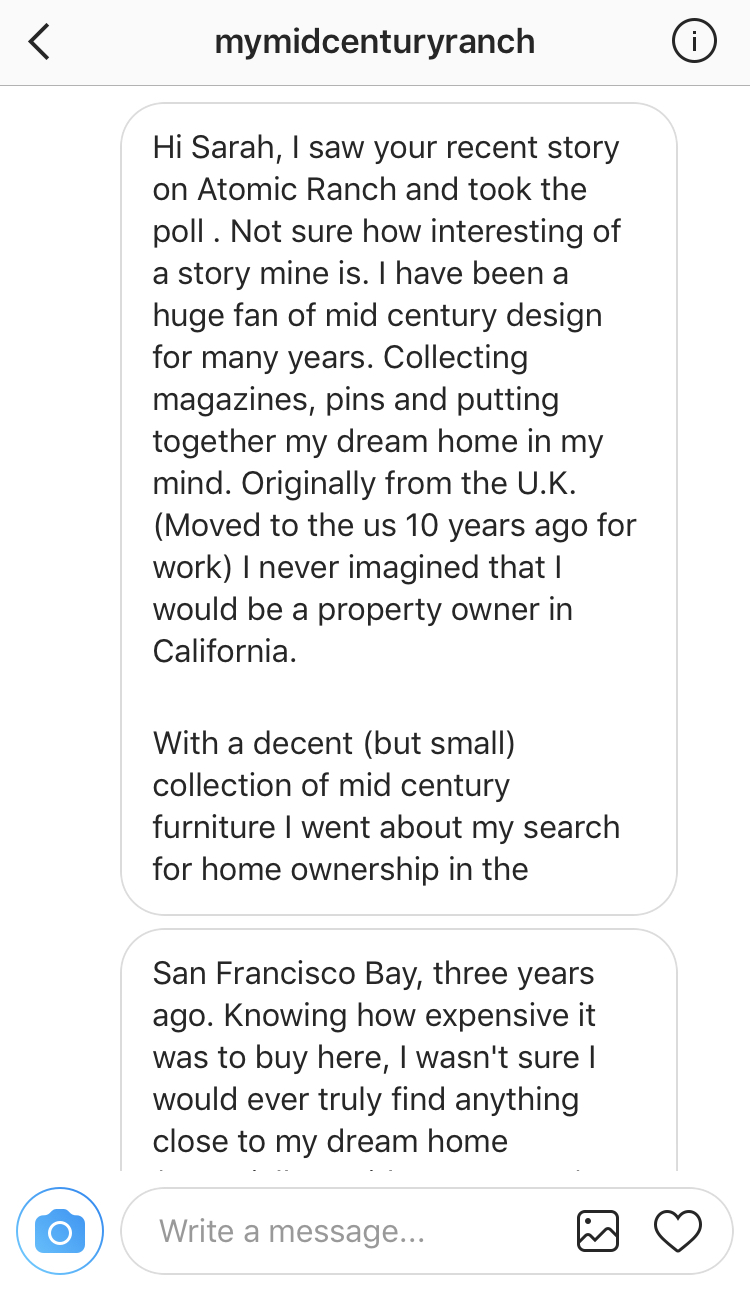Open conversation details info icon
This screenshot has height=1291, width=750.
[693, 42]
